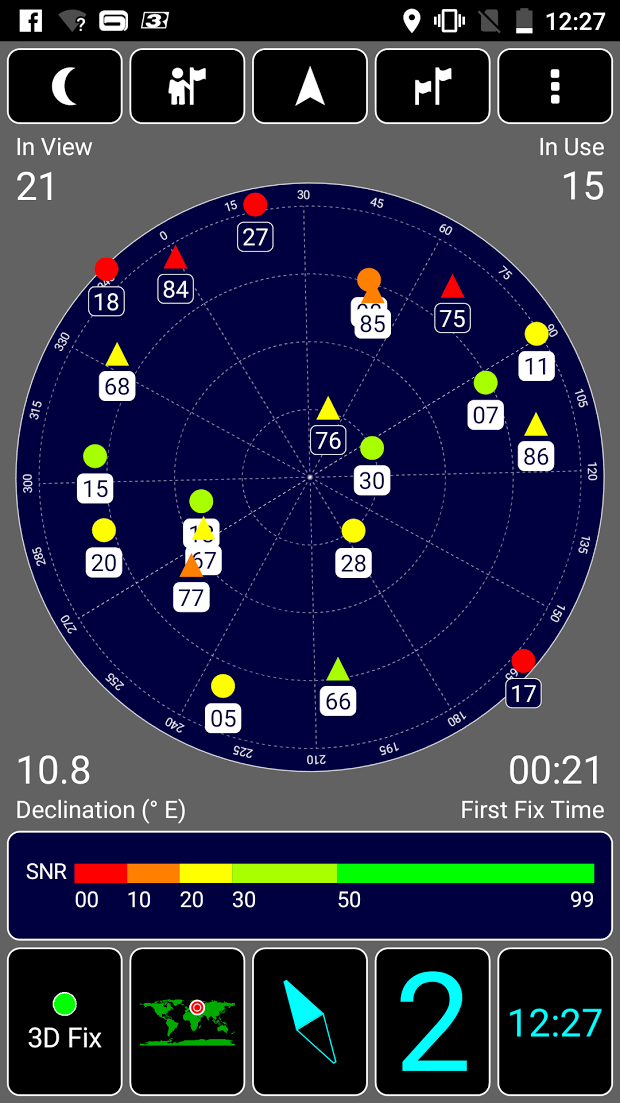This screenshot has width=620, height=1103.
Task: Open the two flags route button
Action: tap(432, 87)
